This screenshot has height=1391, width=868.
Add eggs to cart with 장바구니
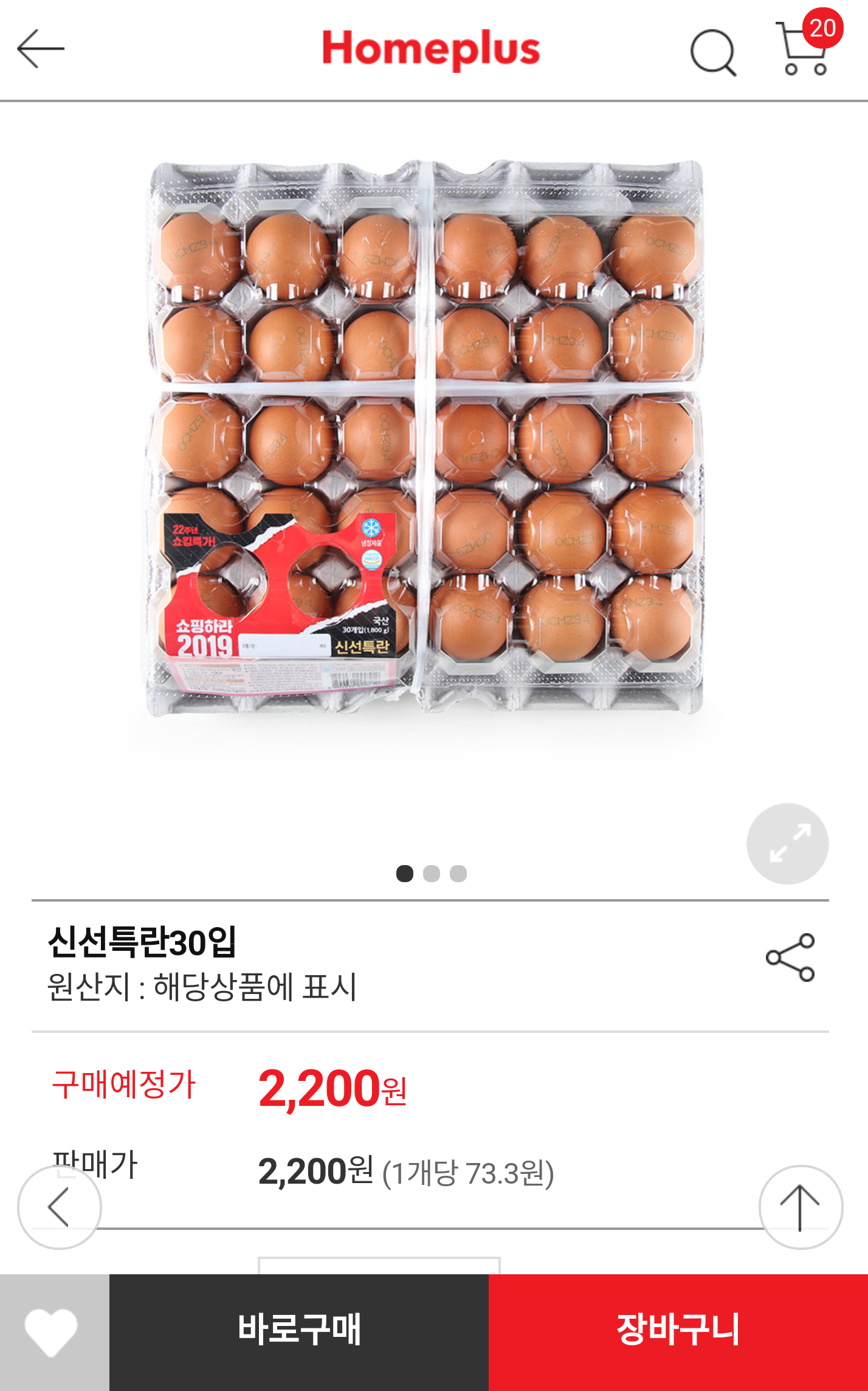pyautogui.click(x=678, y=1331)
